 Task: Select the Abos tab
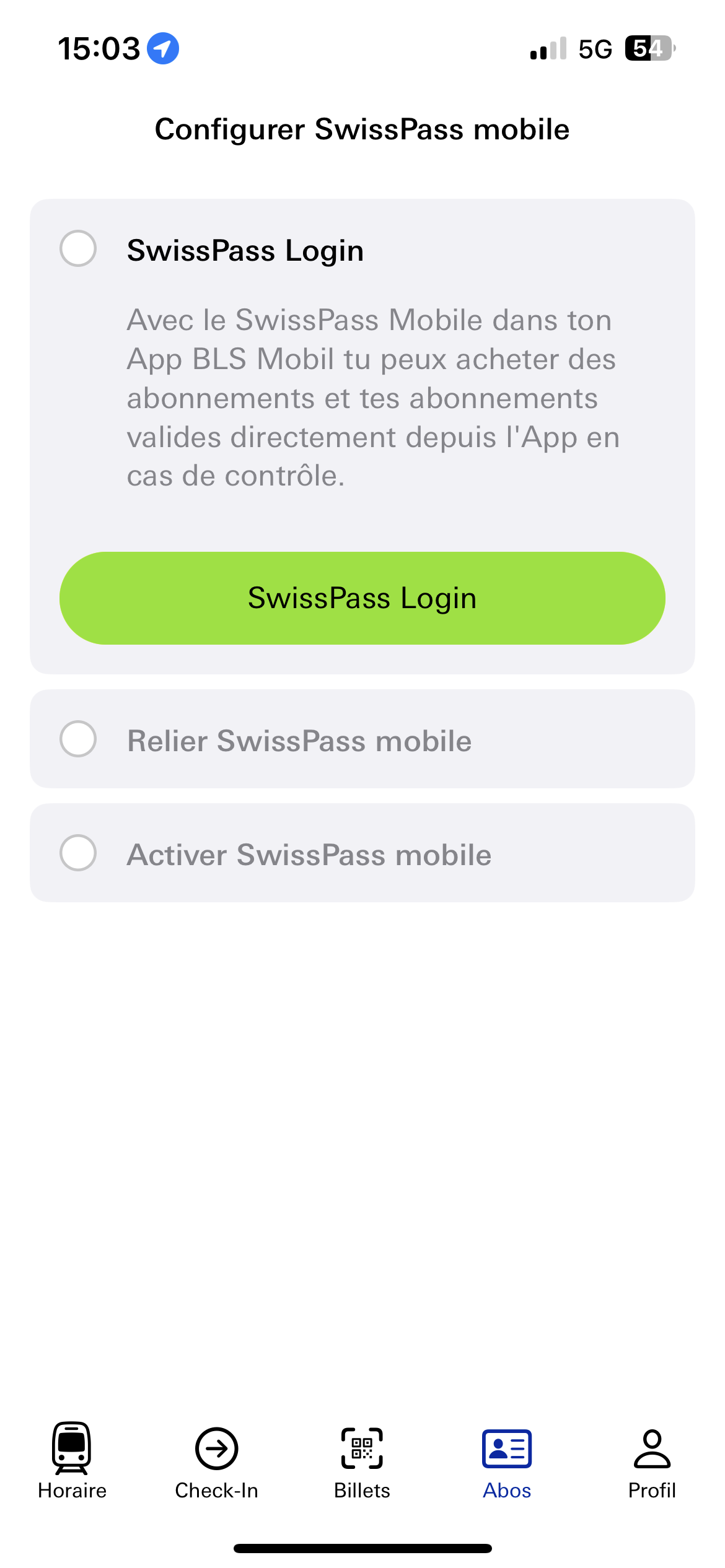tap(507, 1460)
